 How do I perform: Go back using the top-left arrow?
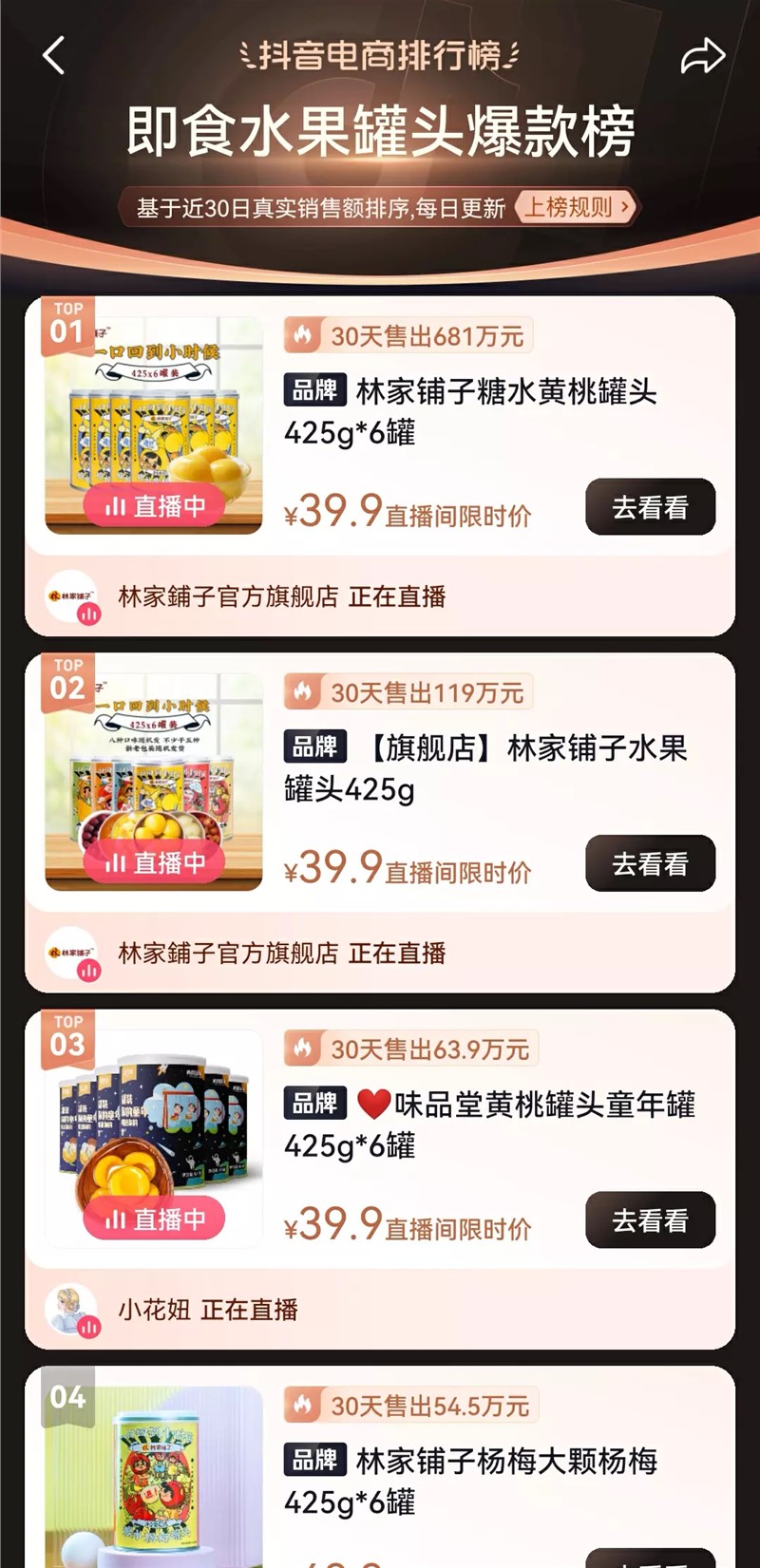(x=54, y=56)
